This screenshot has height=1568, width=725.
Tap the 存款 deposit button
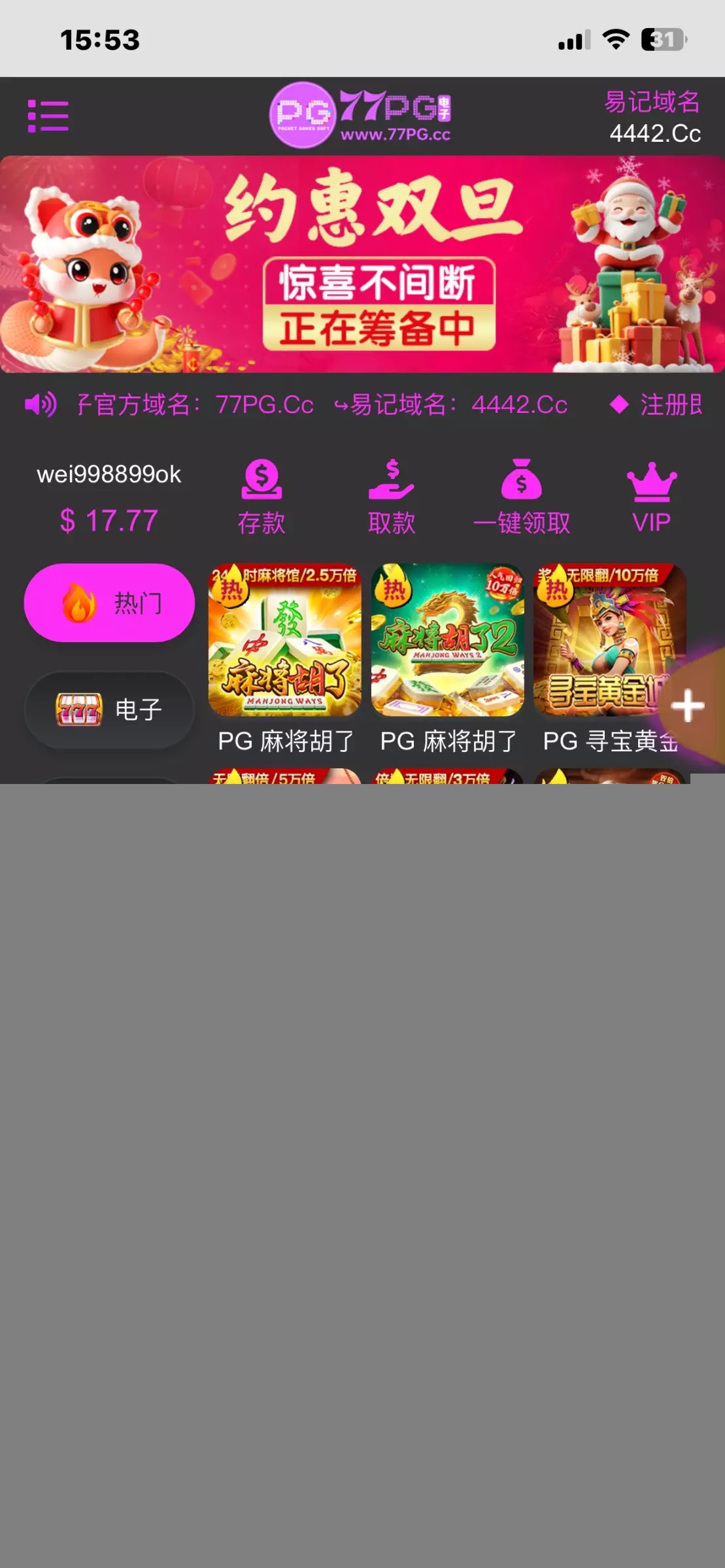click(x=261, y=496)
